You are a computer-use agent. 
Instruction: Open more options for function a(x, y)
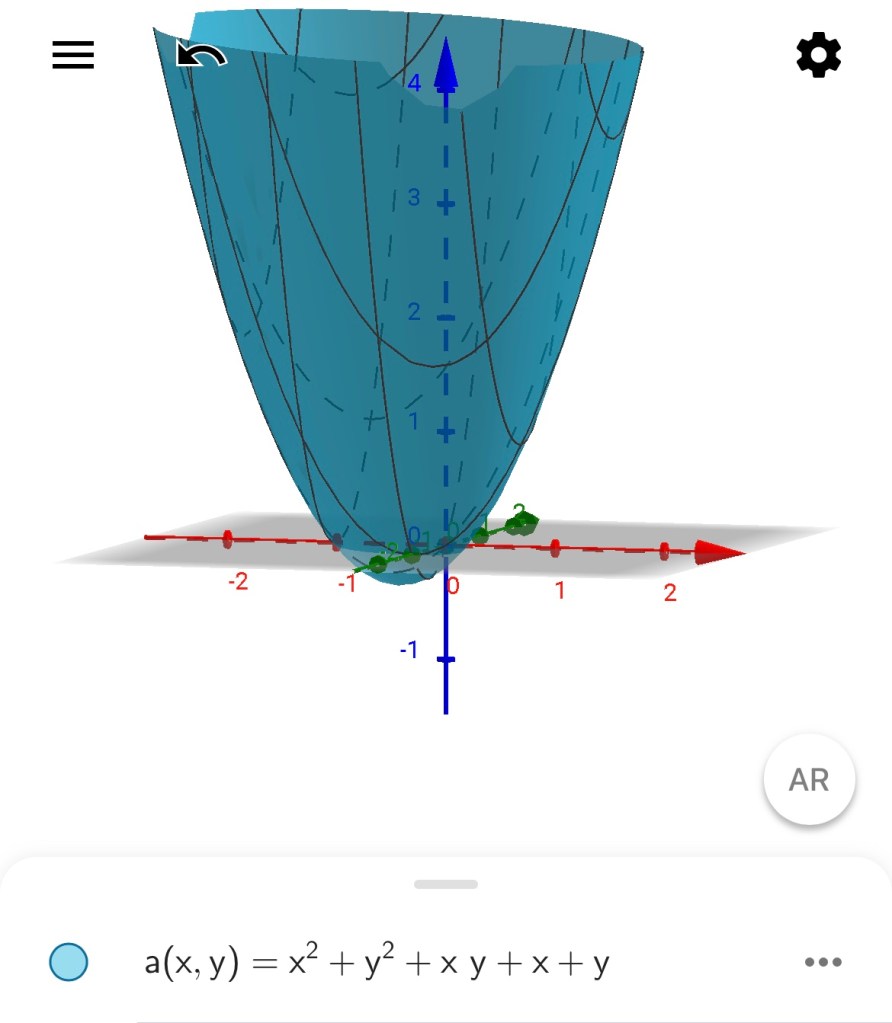pyautogui.click(x=823, y=962)
